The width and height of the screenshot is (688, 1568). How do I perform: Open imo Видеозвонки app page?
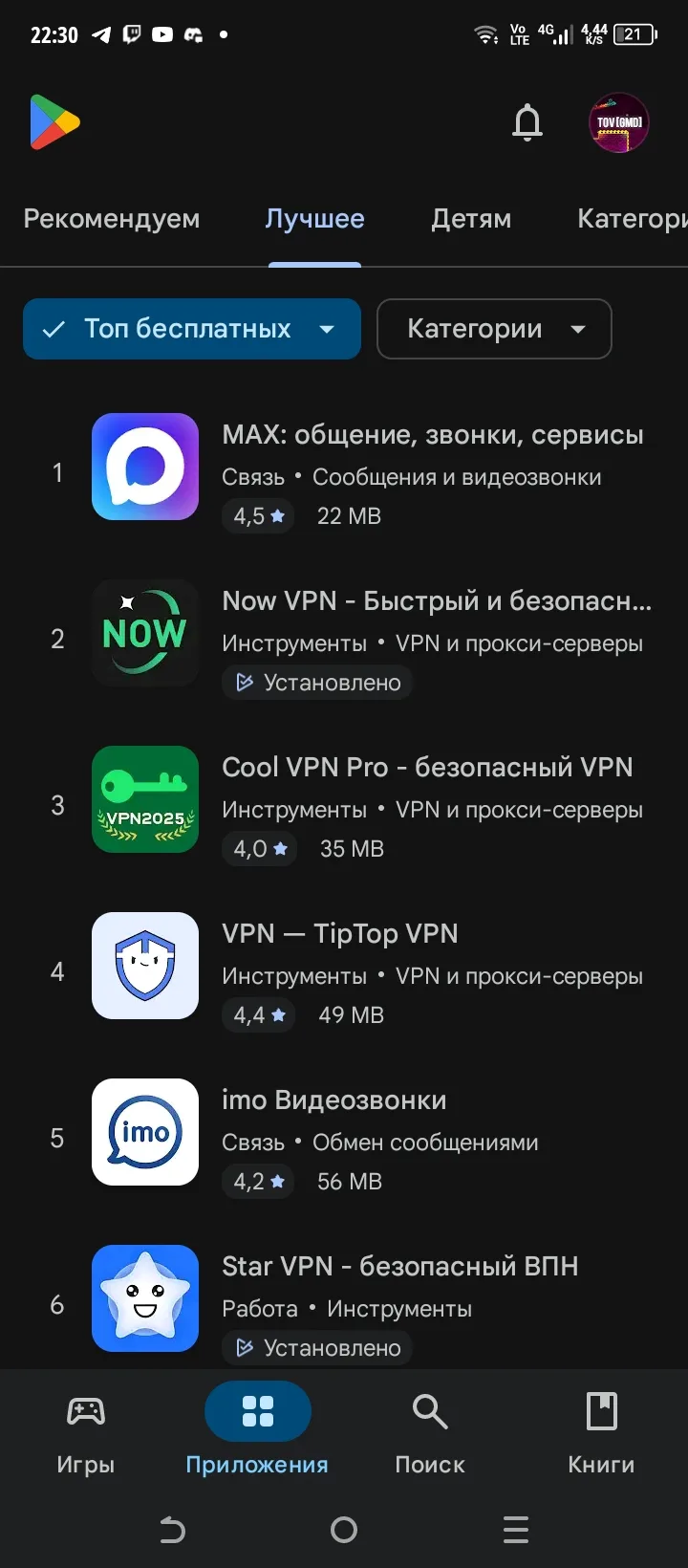point(333,1100)
